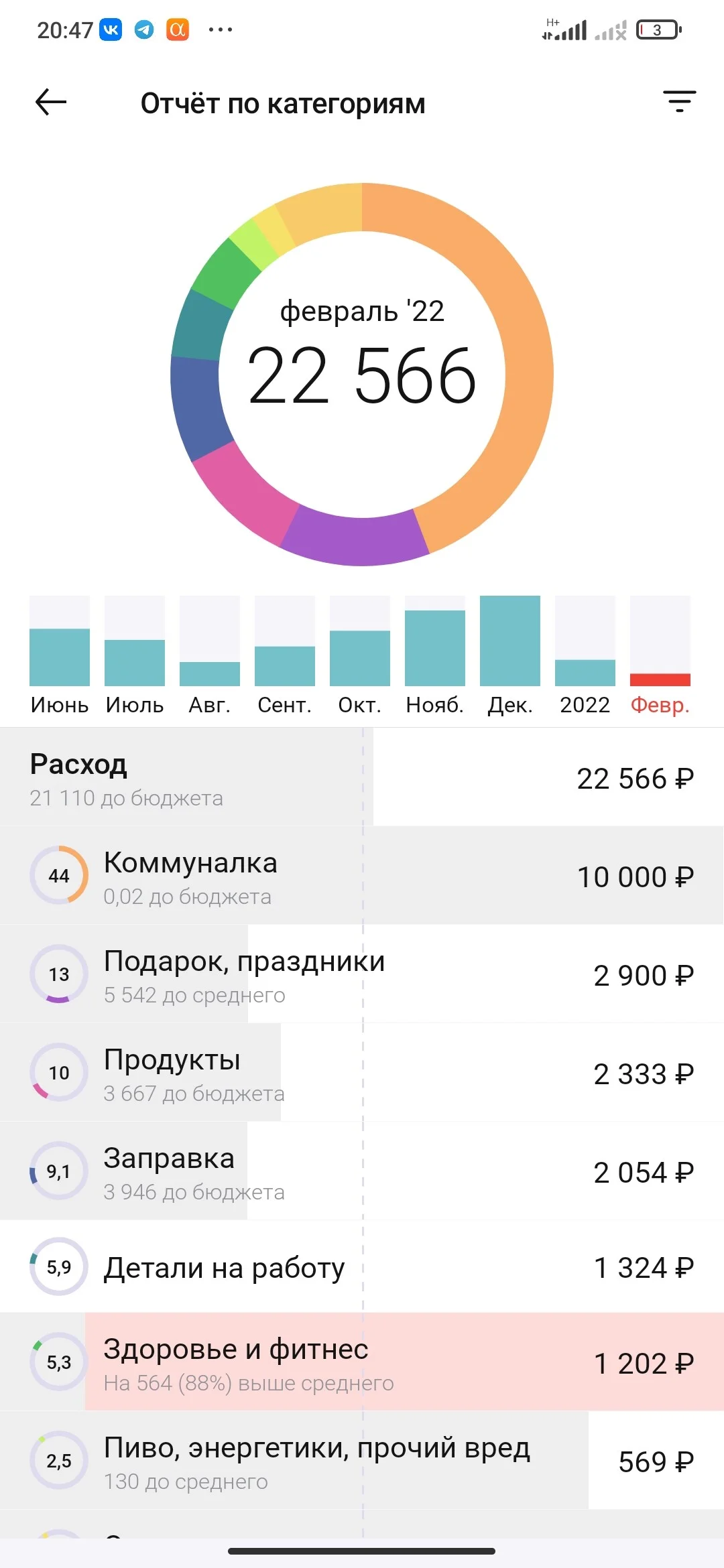This screenshot has width=724, height=1568.
Task: Open the Продукты category
Action: 362,1073
